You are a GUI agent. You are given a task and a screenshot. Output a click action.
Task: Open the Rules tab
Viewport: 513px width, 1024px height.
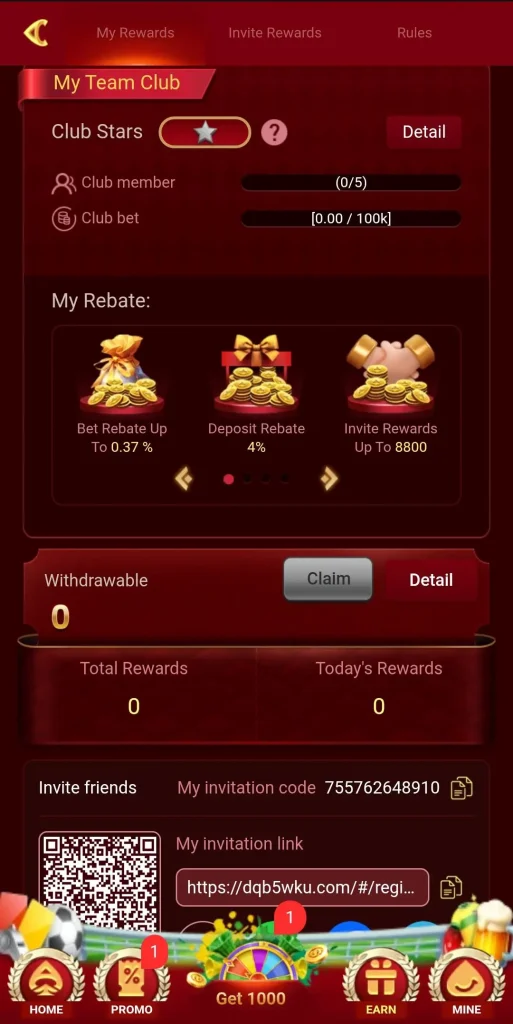click(414, 33)
